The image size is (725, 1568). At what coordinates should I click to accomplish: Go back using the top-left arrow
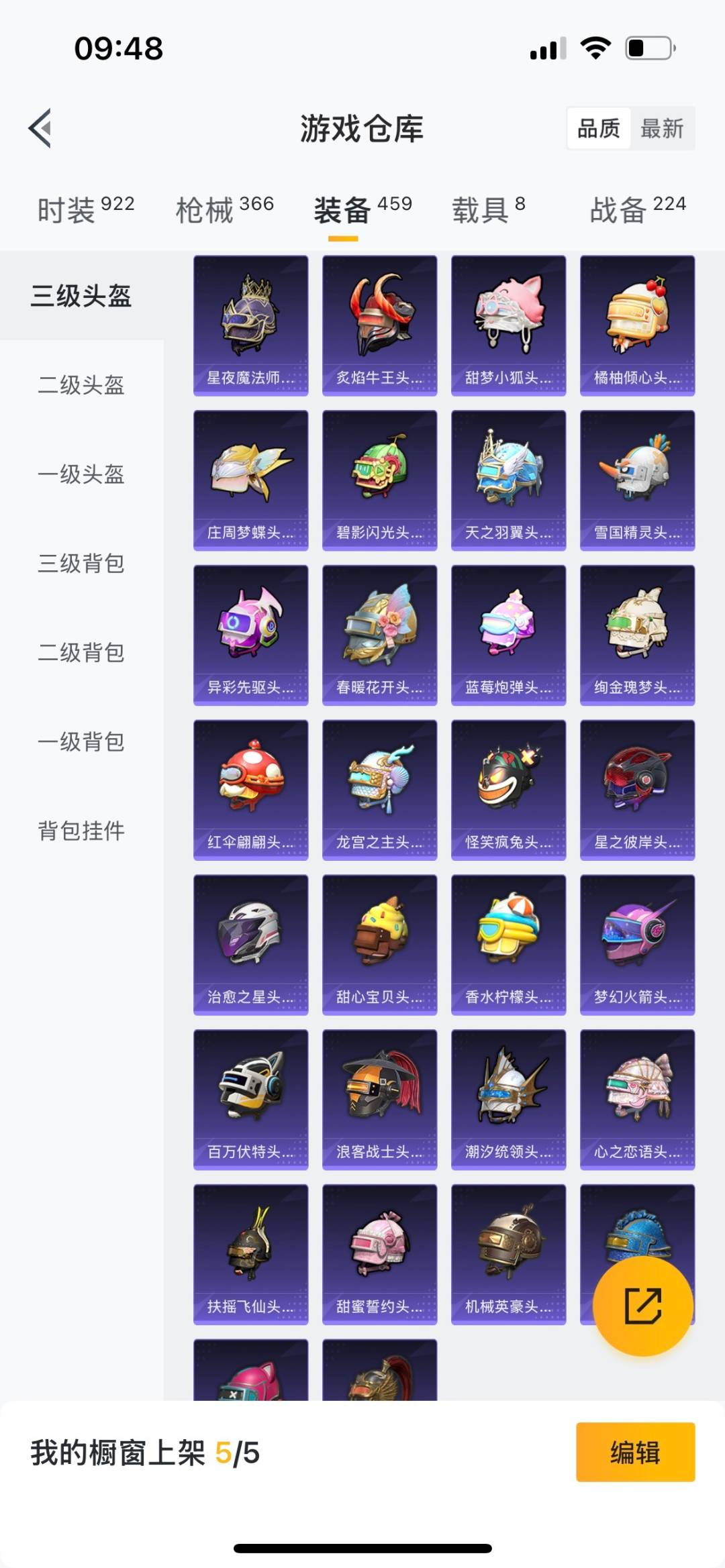tap(40, 127)
